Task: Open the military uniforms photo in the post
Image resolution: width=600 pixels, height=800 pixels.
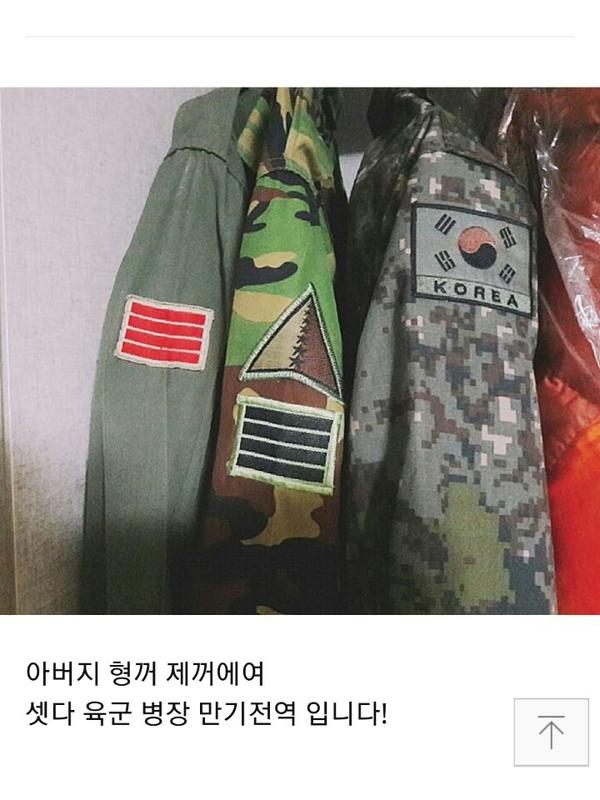Action: 300,350
